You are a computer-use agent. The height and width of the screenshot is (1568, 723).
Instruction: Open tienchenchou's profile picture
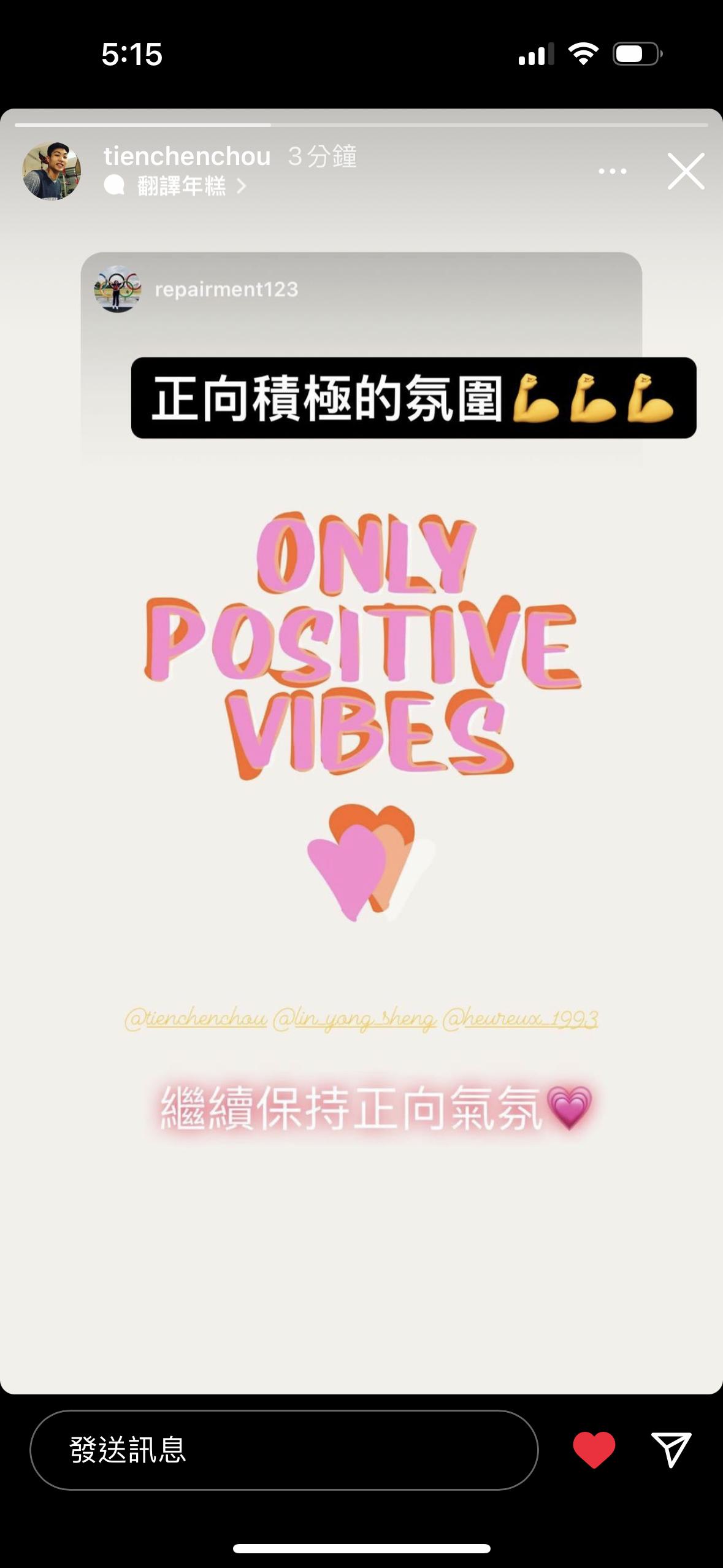pyautogui.click(x=52, y=171)
